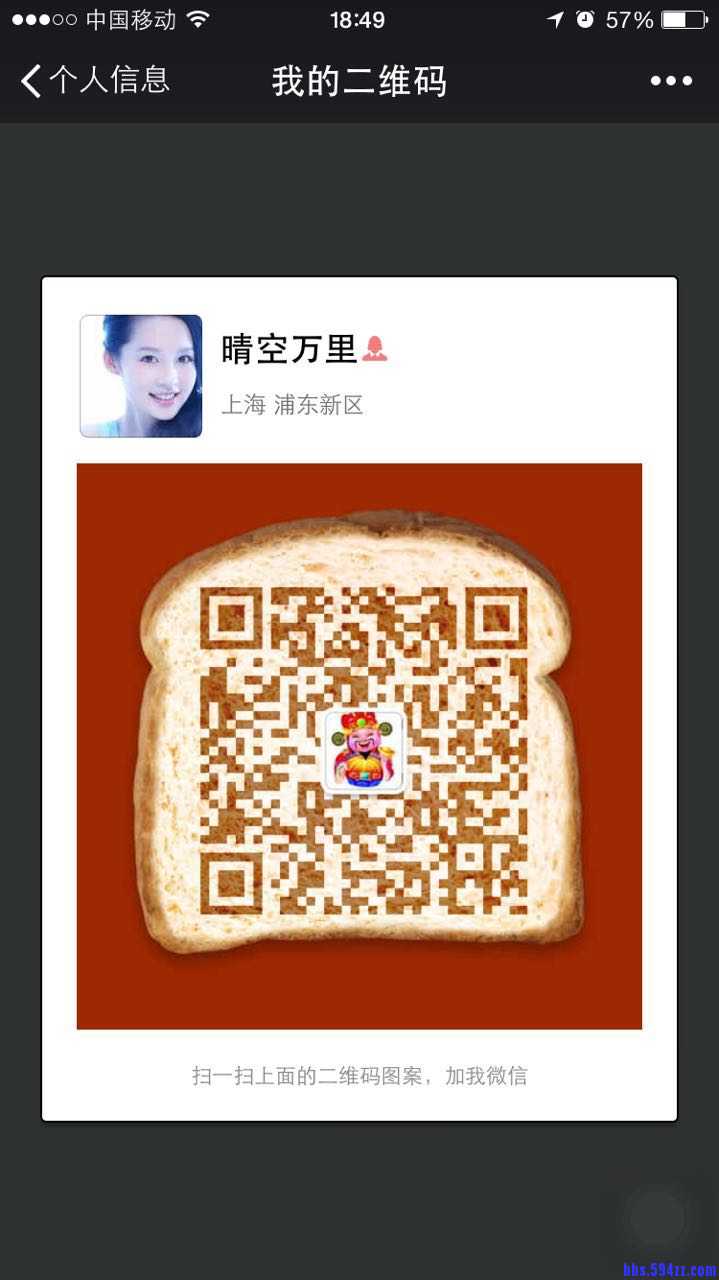Open the three-dot overflow menu
Viewport: 719px width, 1280px height.
671,81
